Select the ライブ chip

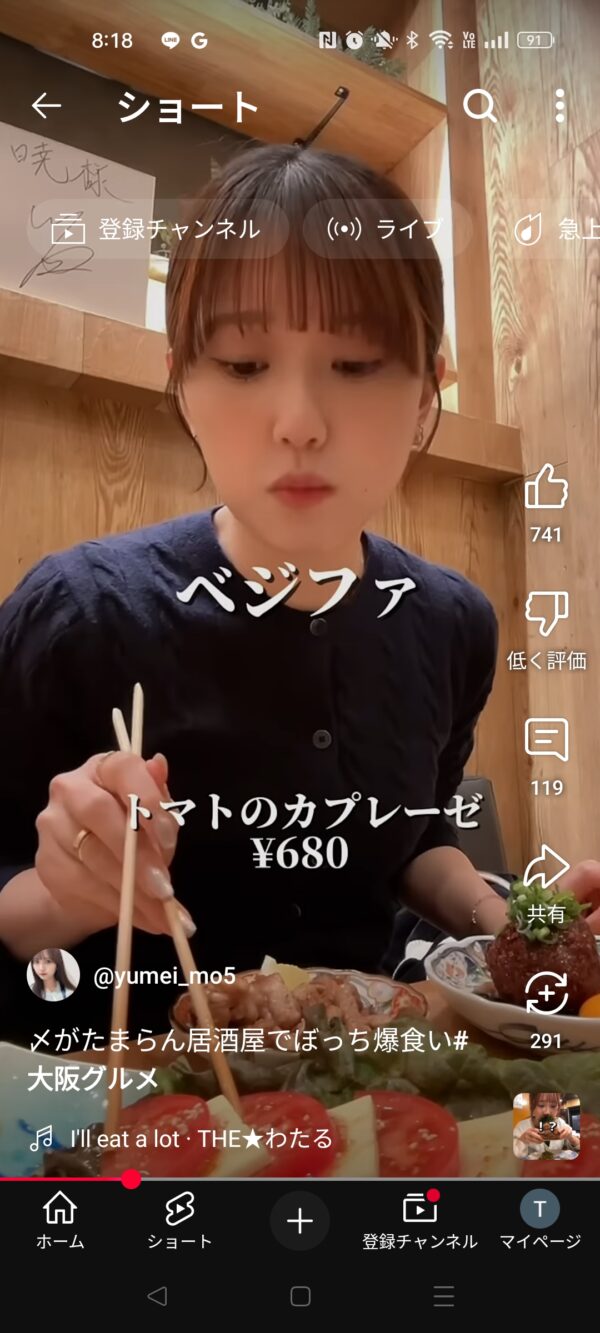coord(386,229)
